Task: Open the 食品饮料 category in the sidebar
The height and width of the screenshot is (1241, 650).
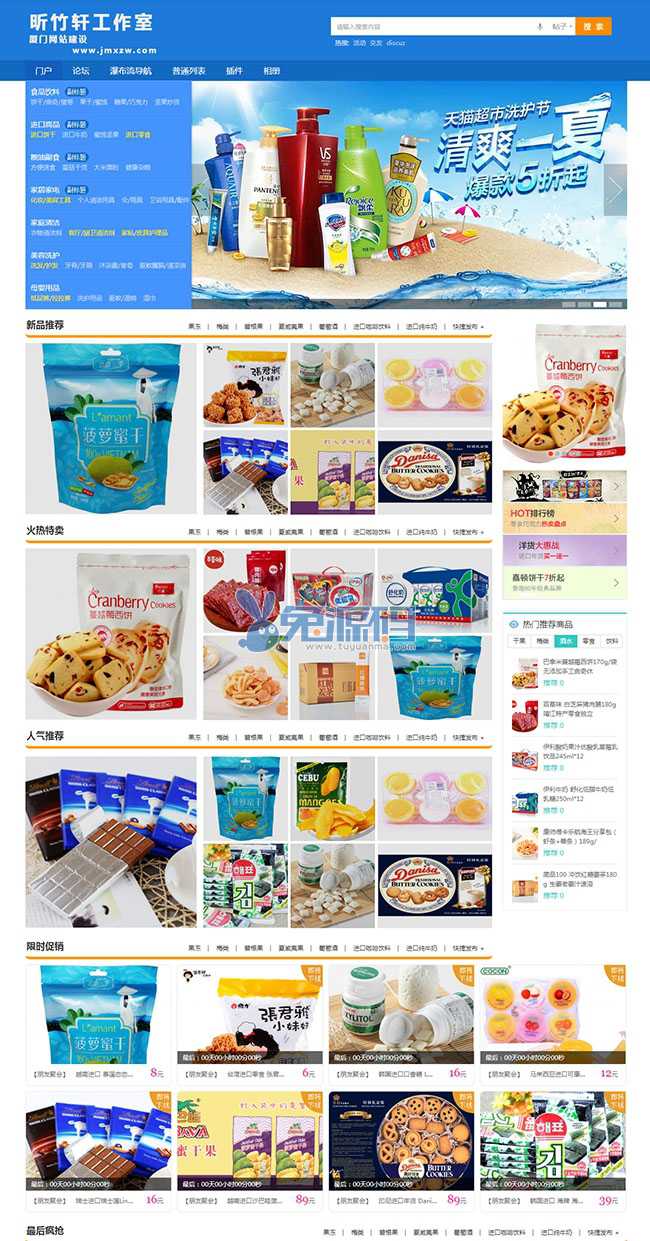Action: point(45,91)
